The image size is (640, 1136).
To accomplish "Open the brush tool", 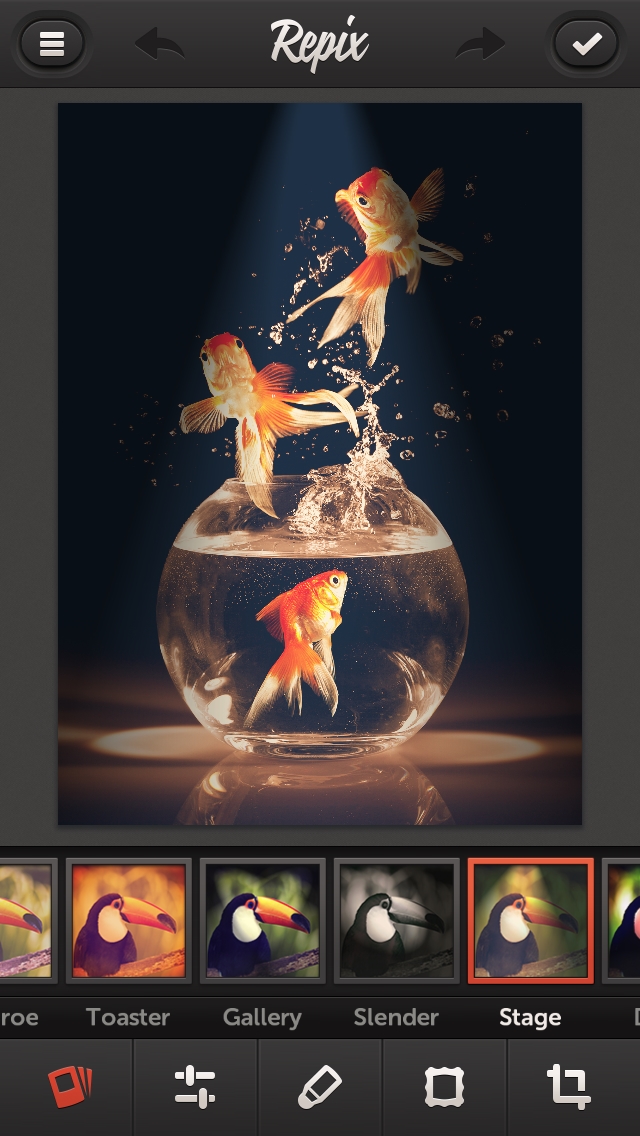I will (320, 1087).
